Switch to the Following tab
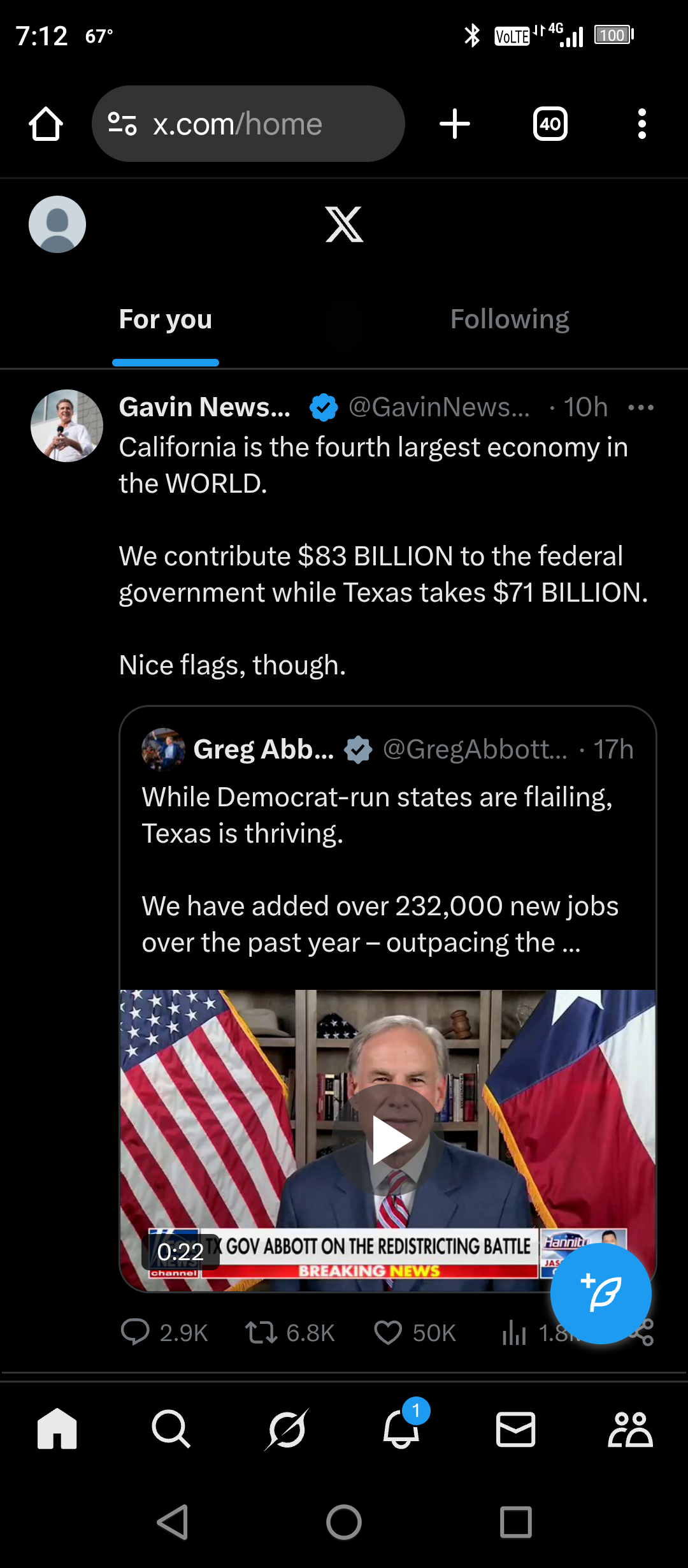This screenshot has height=1568, width=688. [x=510, y=319]
